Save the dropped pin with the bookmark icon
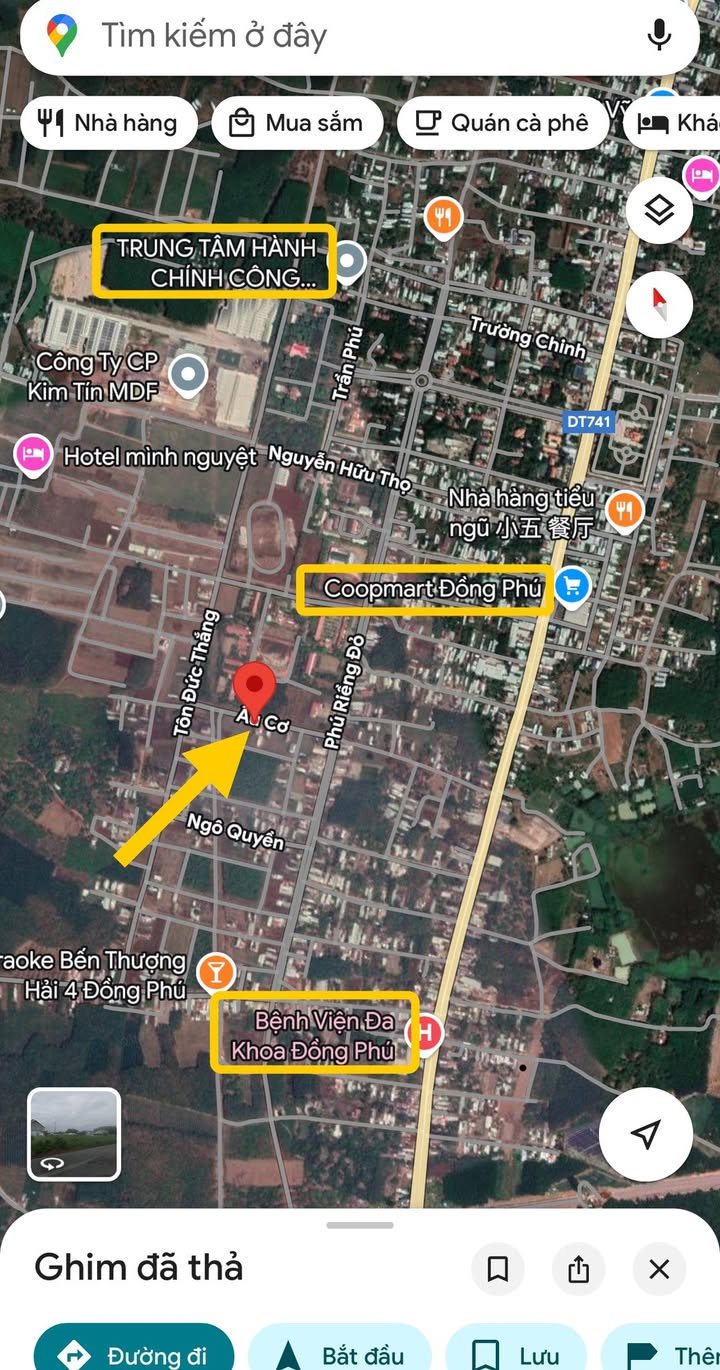The height and width of the screenshot is (1370, 720). tap(497, 1269)
